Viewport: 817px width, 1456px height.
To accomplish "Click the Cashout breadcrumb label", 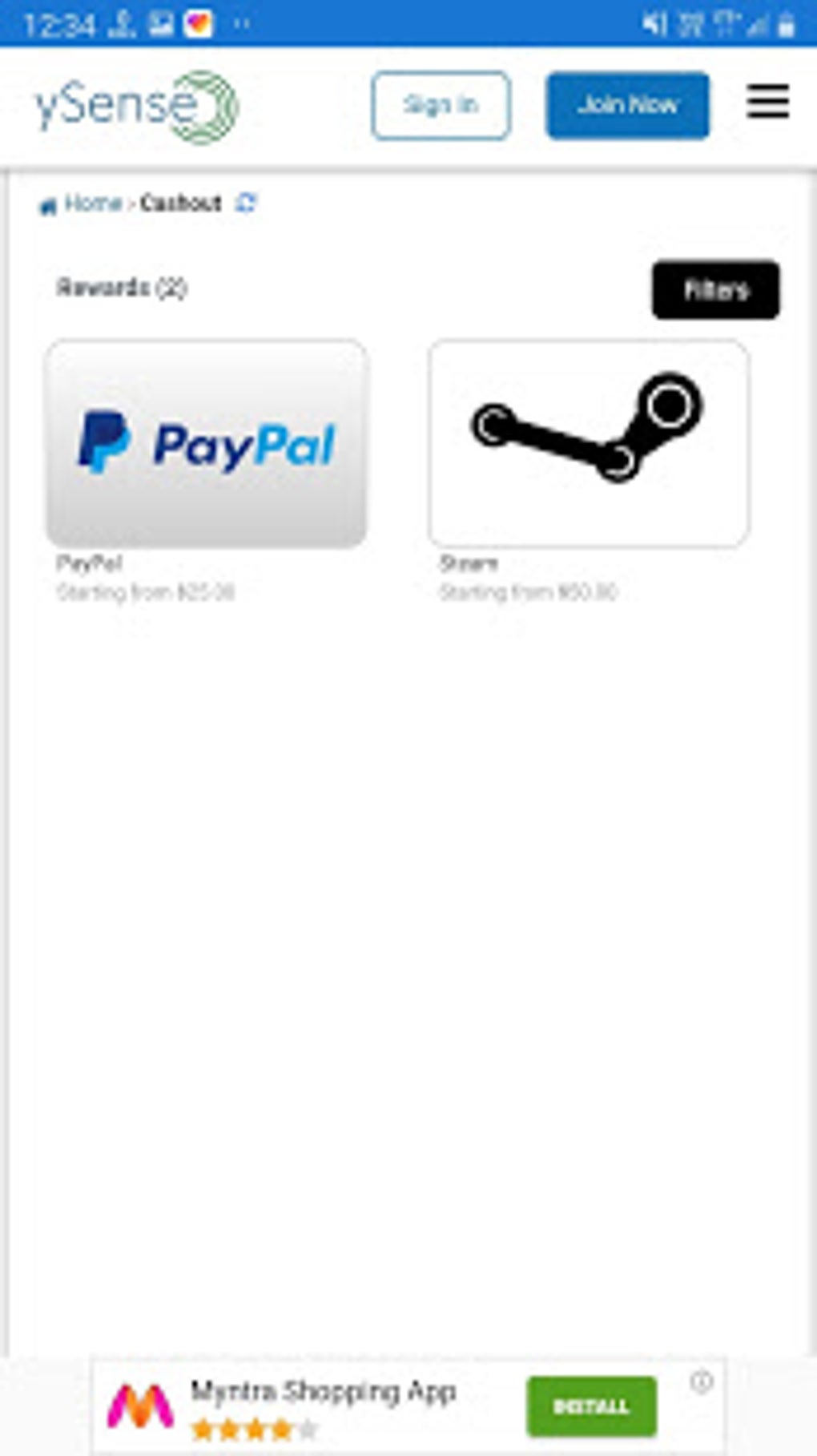I will tap(182, 203).
